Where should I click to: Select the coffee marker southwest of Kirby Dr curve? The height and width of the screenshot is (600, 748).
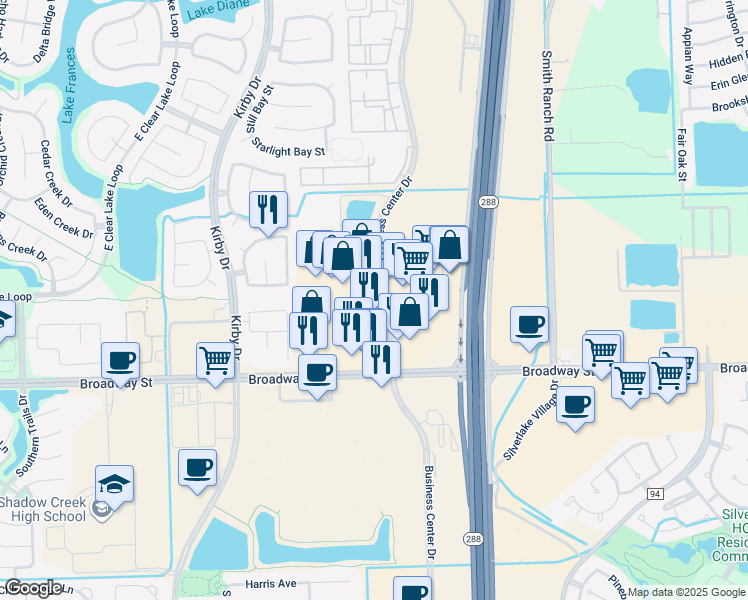(197, 469)
